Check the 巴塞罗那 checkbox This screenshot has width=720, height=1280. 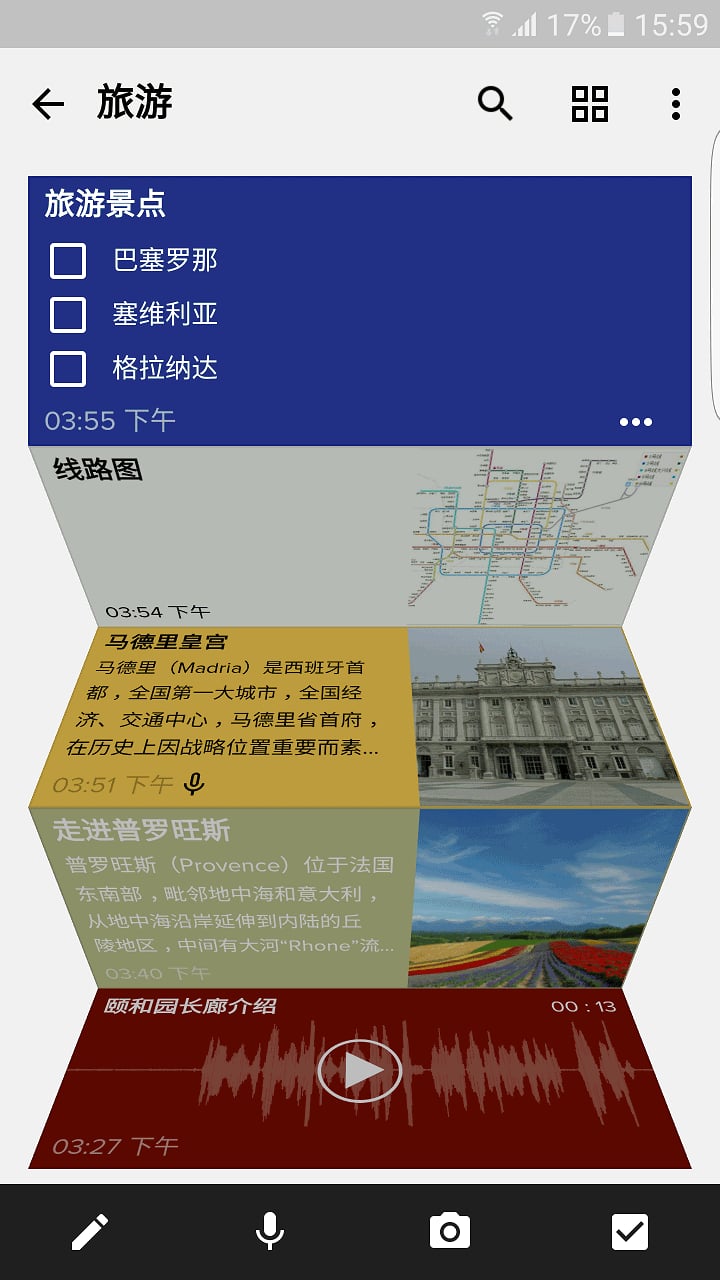click(x=68, y=261)
